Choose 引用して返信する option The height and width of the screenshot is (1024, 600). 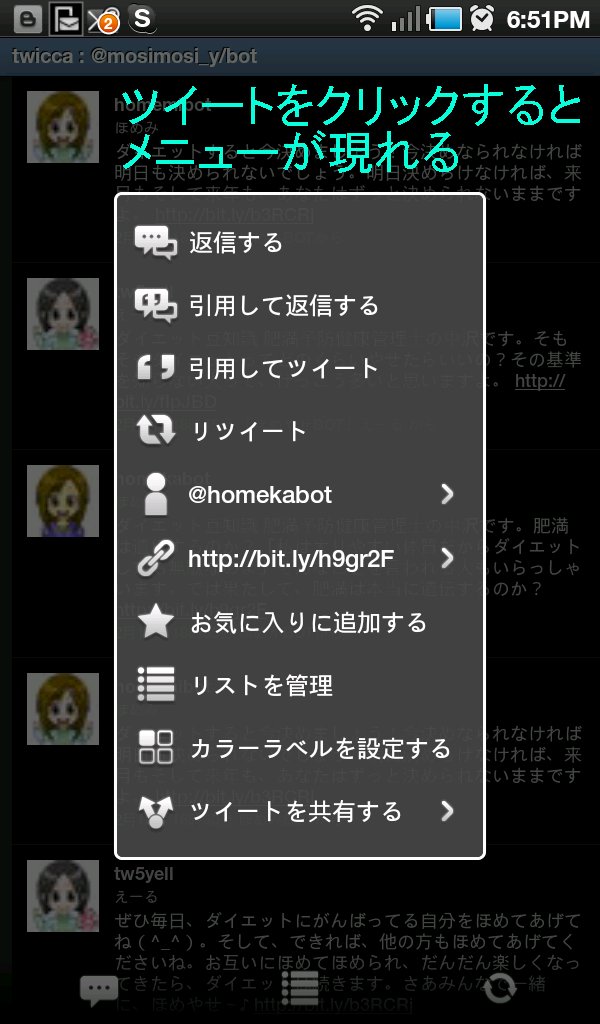[298, 305]
